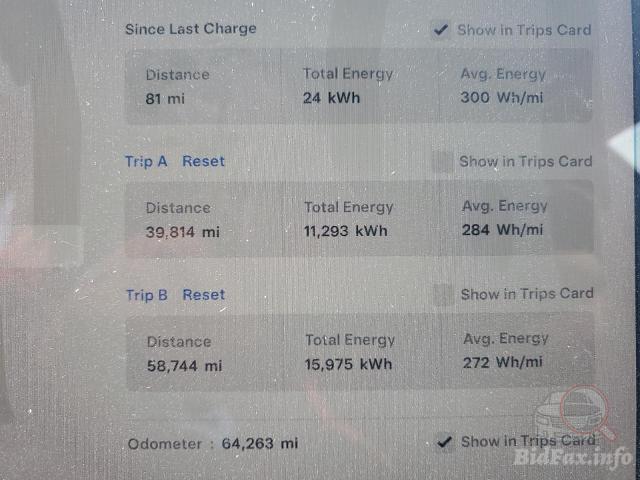Select the Trip B name label
640x480 pixels.
click(x=146, y=295)
